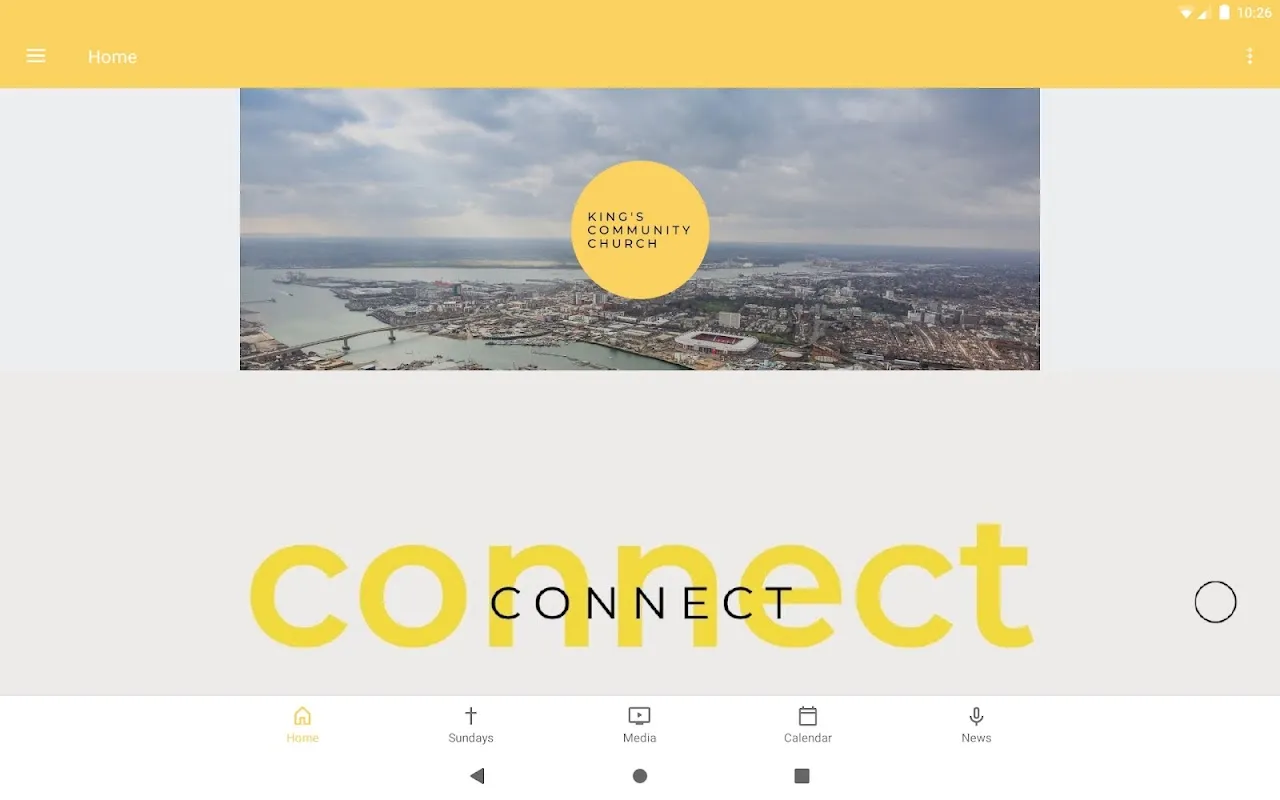Go to the News tab
Viewport: 1280px width, 800px height.
click(976, 725)
